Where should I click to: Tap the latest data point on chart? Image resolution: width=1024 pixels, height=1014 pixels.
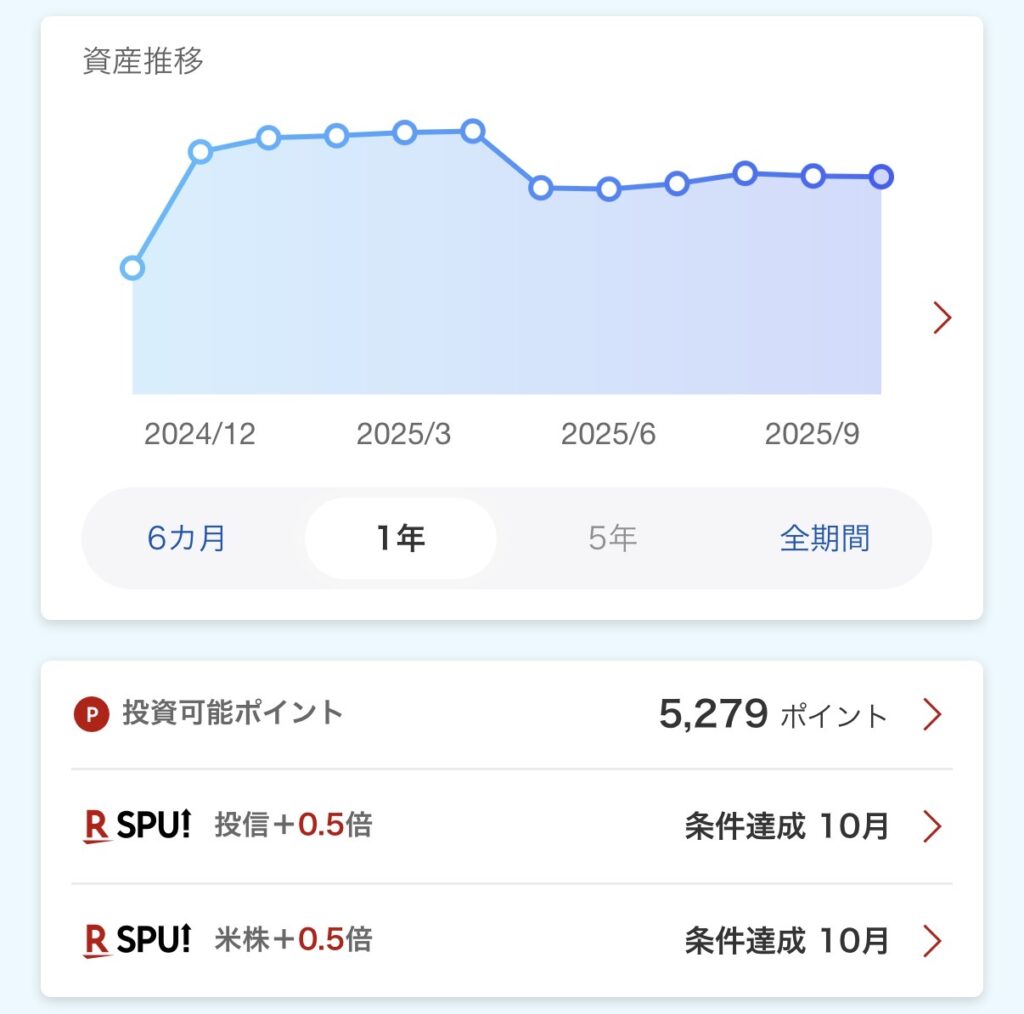(881, 177)
